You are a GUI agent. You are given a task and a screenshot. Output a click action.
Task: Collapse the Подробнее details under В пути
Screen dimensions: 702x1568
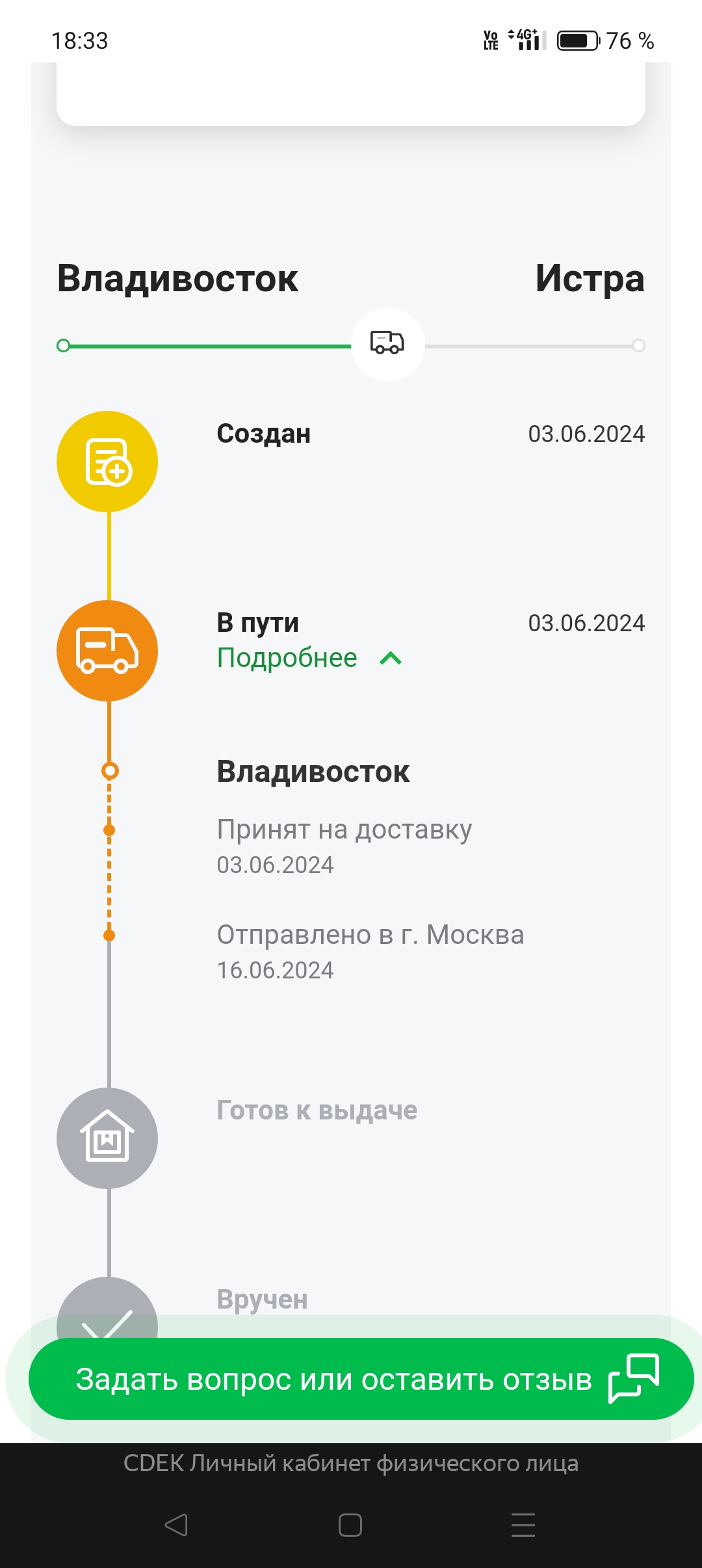point(309,658)
